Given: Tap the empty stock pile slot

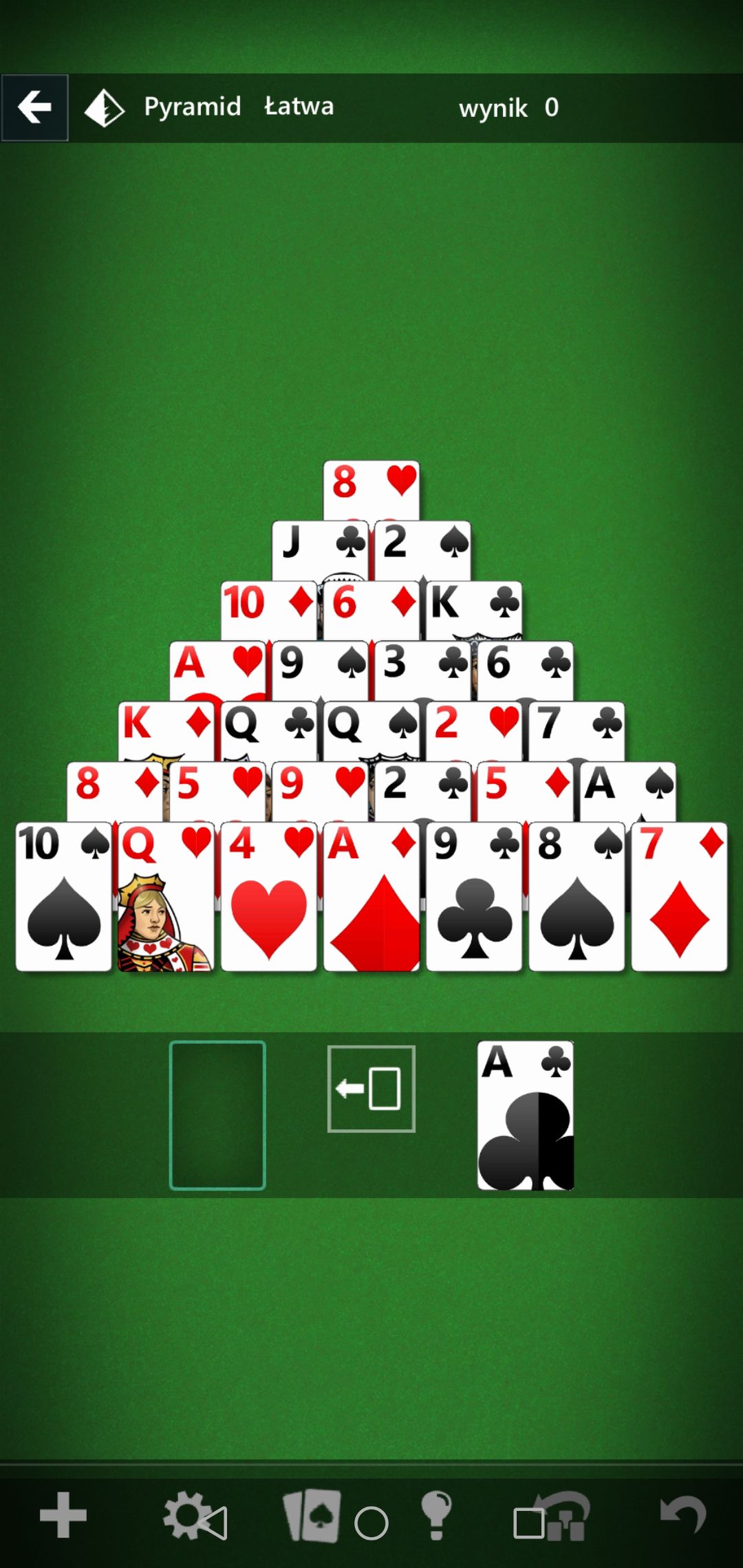Looking at the screenshot, I should tap(217, 1115).
